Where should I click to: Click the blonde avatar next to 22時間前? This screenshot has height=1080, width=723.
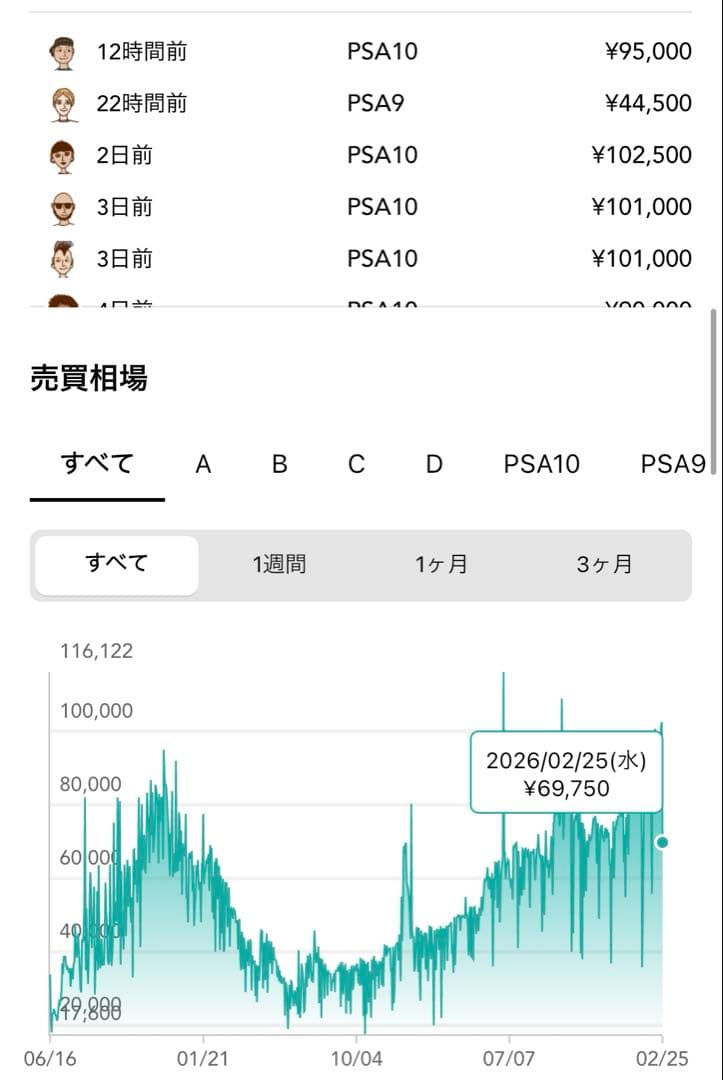tap(62, 103)
